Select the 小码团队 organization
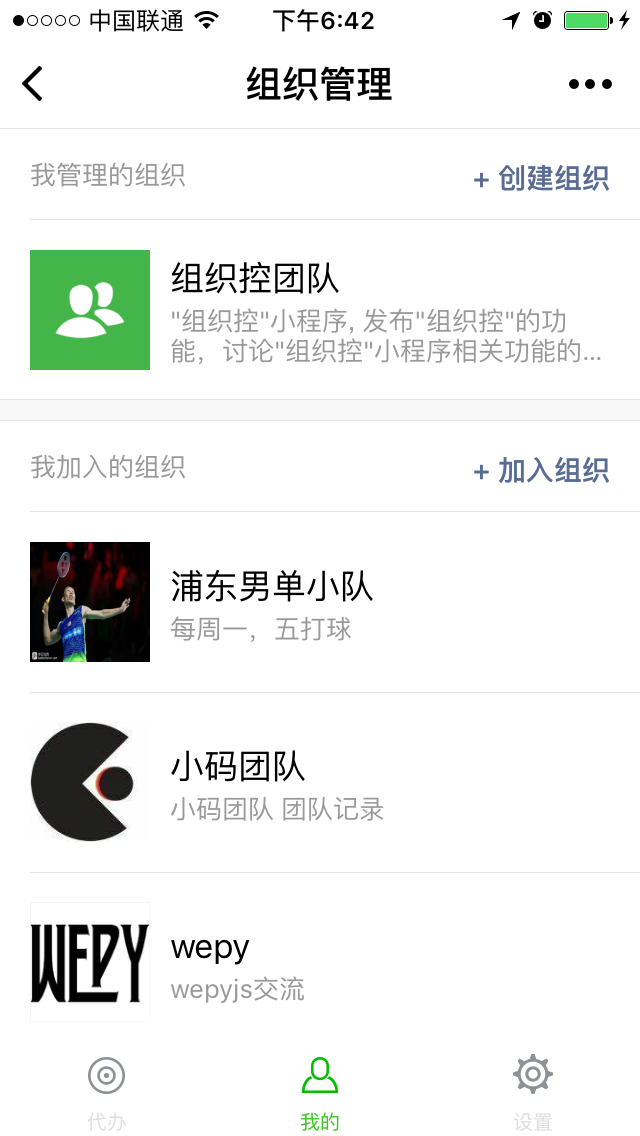Viewport: 640px width, 1136px height. point(320,782)
